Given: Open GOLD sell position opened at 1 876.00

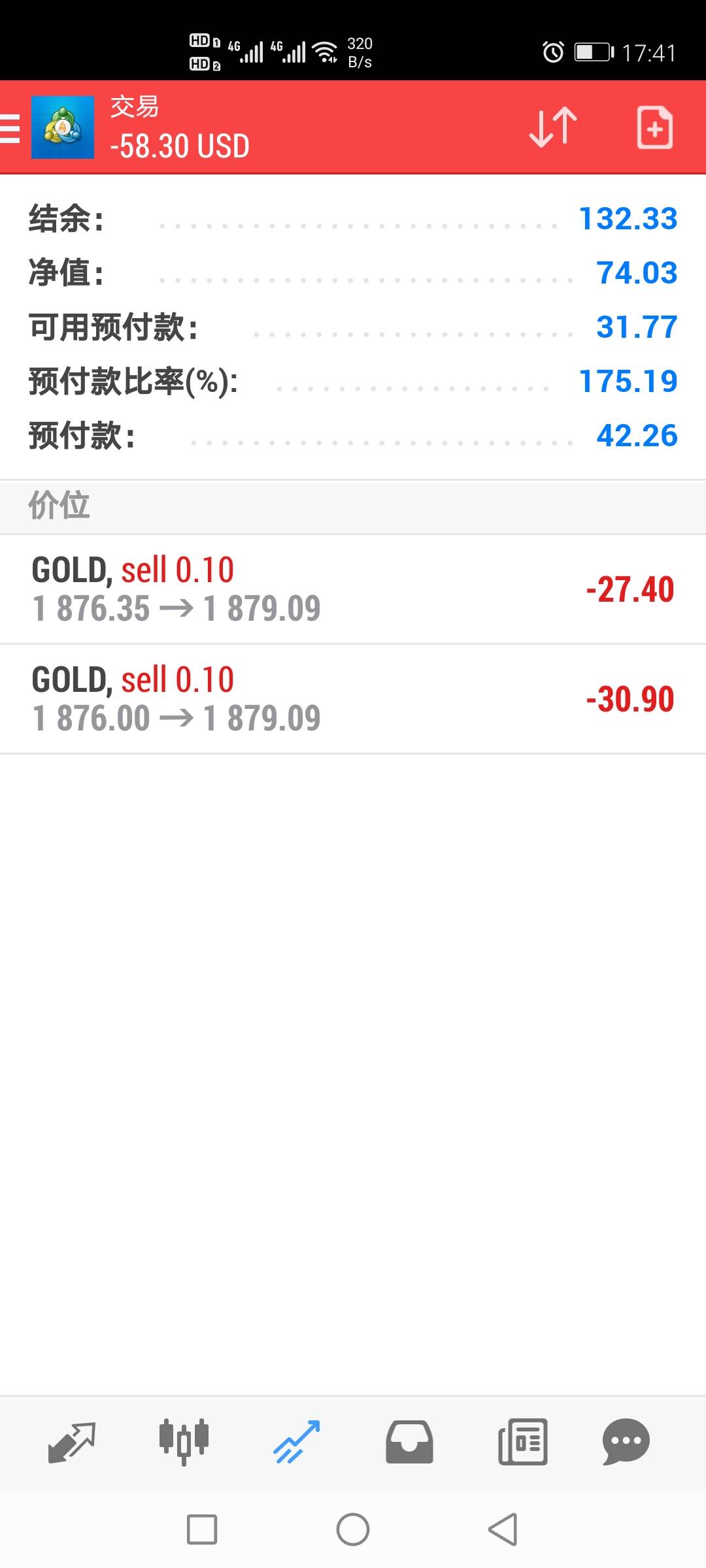Looking at the screenshot, I should (353, 699).
